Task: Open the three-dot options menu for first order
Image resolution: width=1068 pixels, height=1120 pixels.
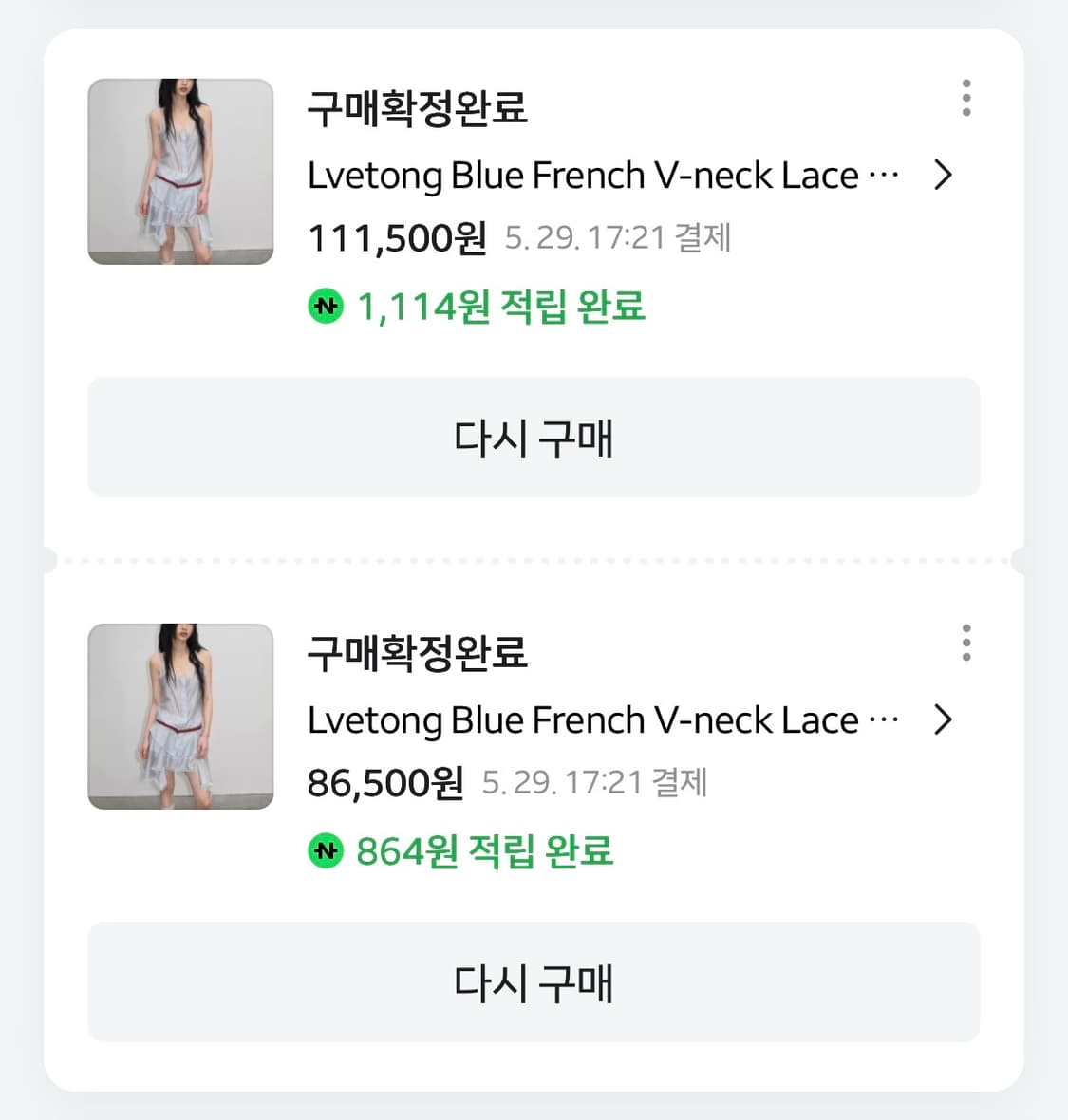Action: [966, 96]
